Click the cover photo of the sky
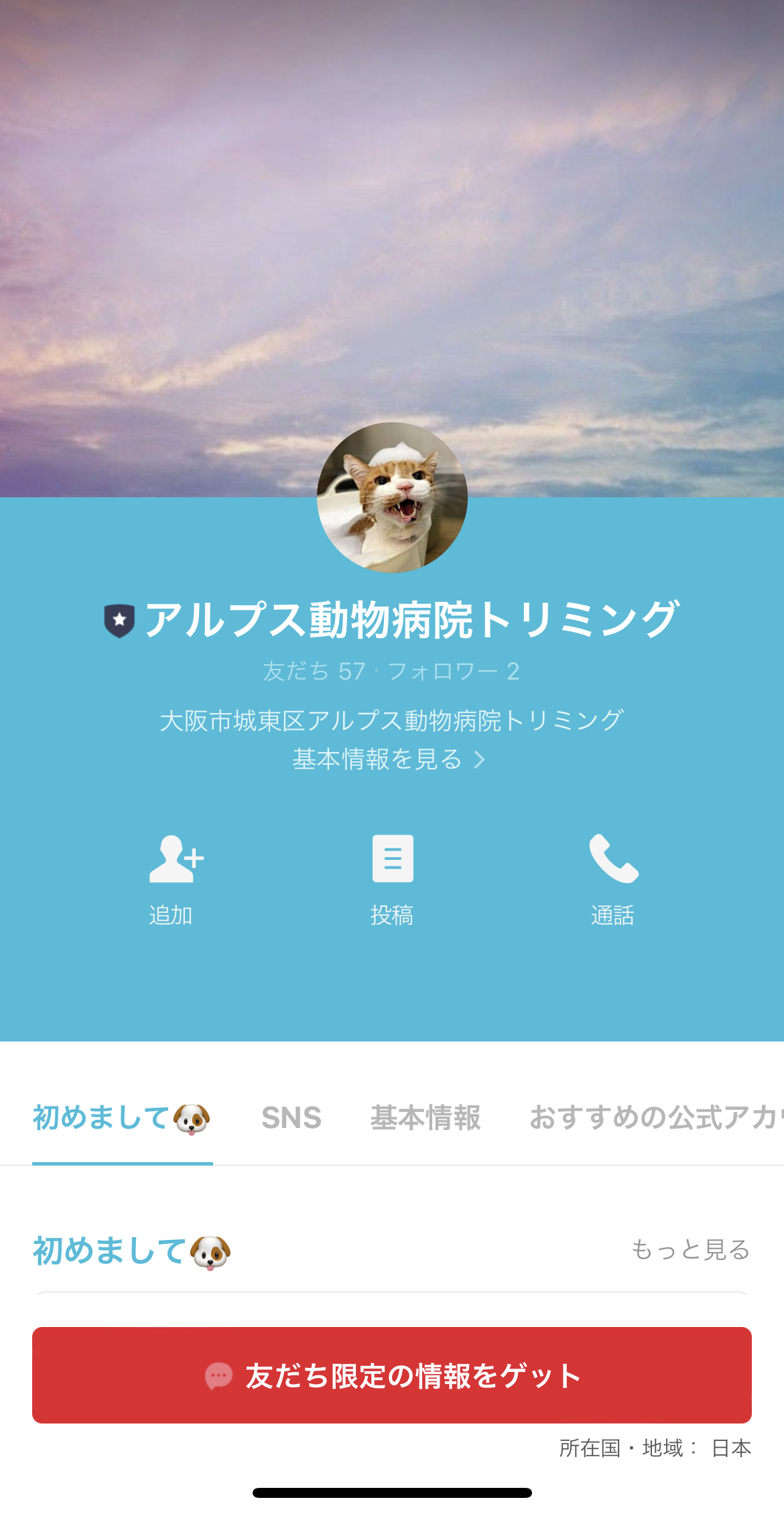 tap(392, 235)
